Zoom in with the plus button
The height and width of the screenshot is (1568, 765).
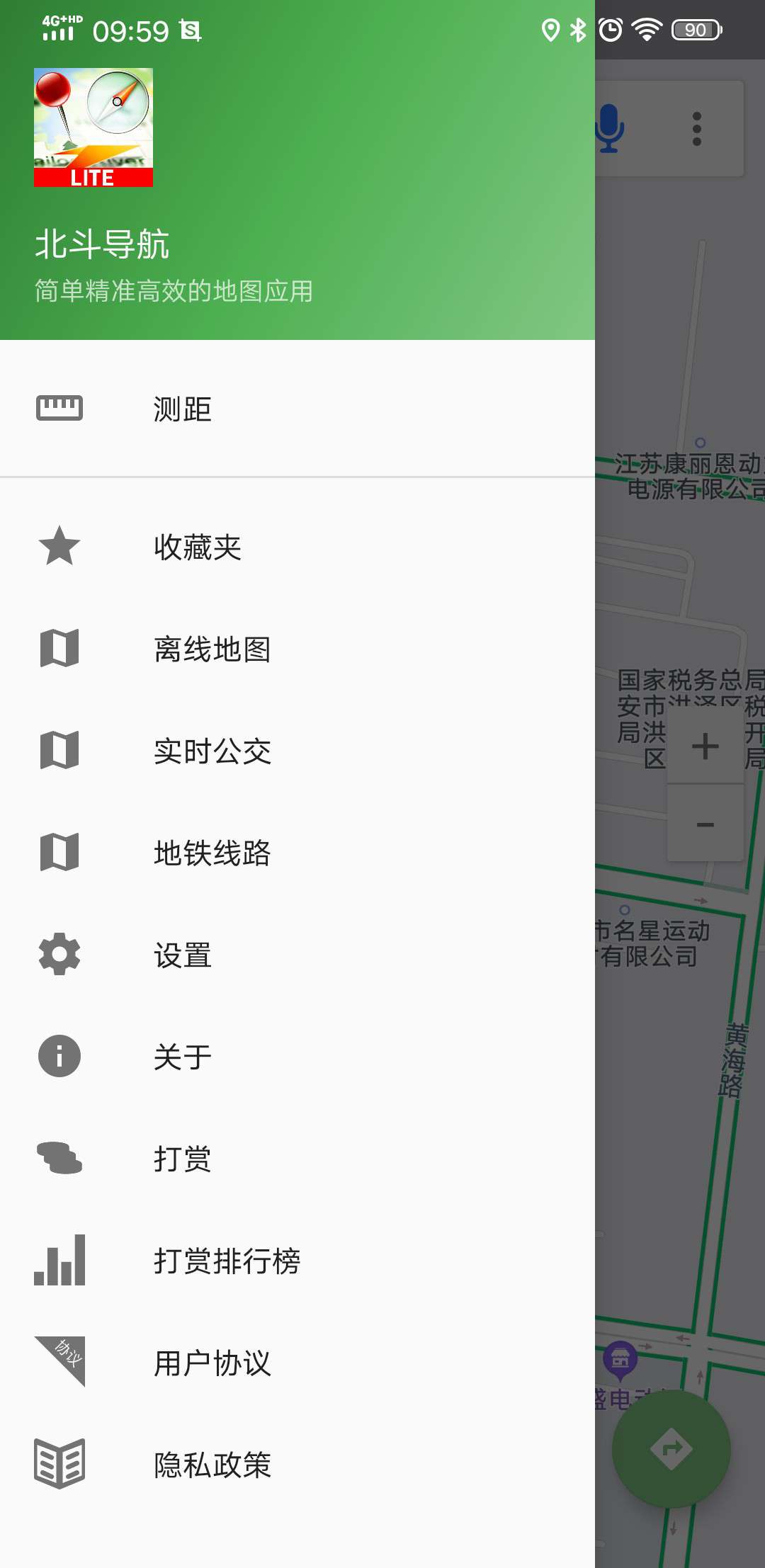coord(705,746)
